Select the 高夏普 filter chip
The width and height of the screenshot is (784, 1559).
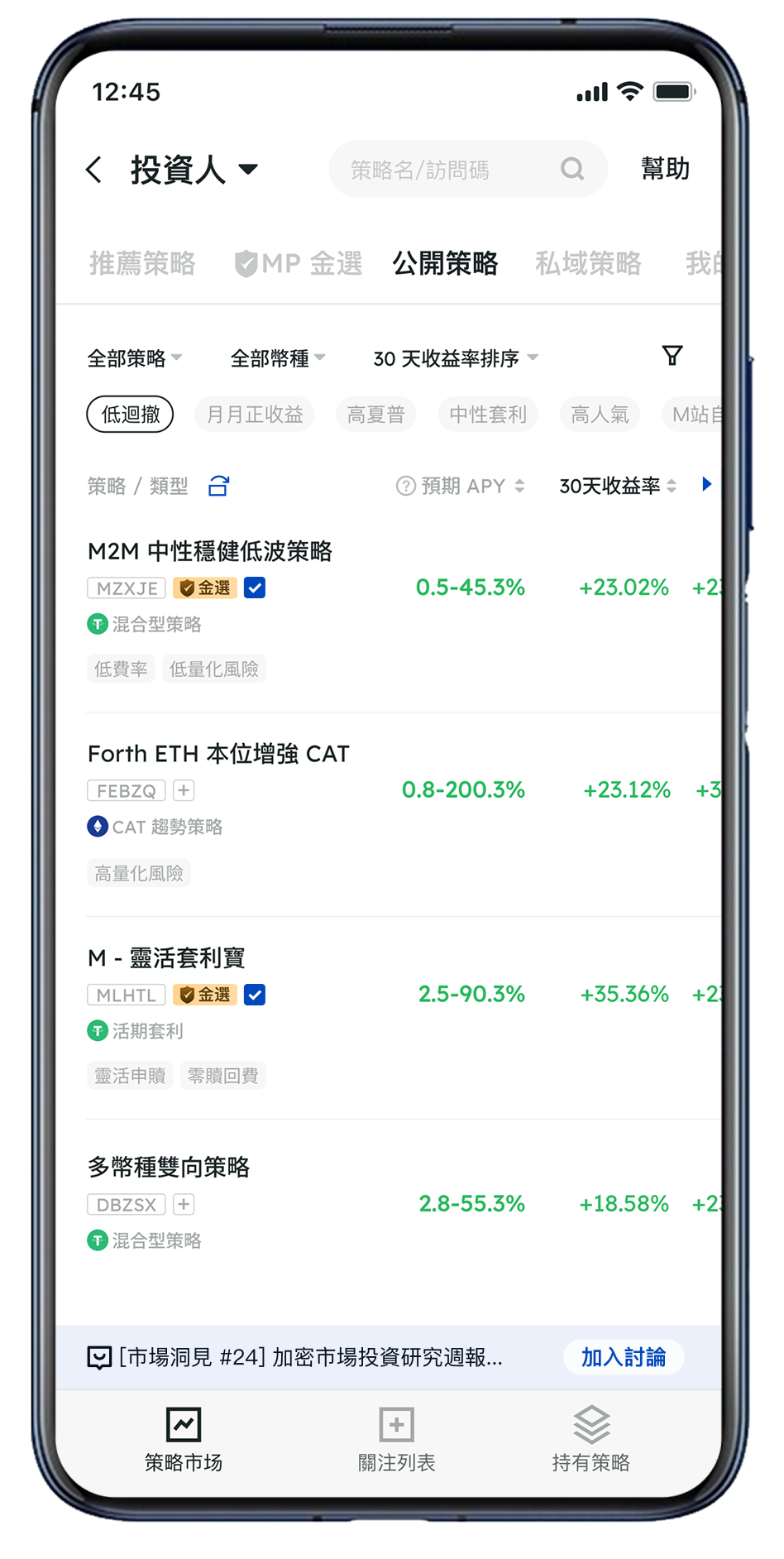(375, 414)
